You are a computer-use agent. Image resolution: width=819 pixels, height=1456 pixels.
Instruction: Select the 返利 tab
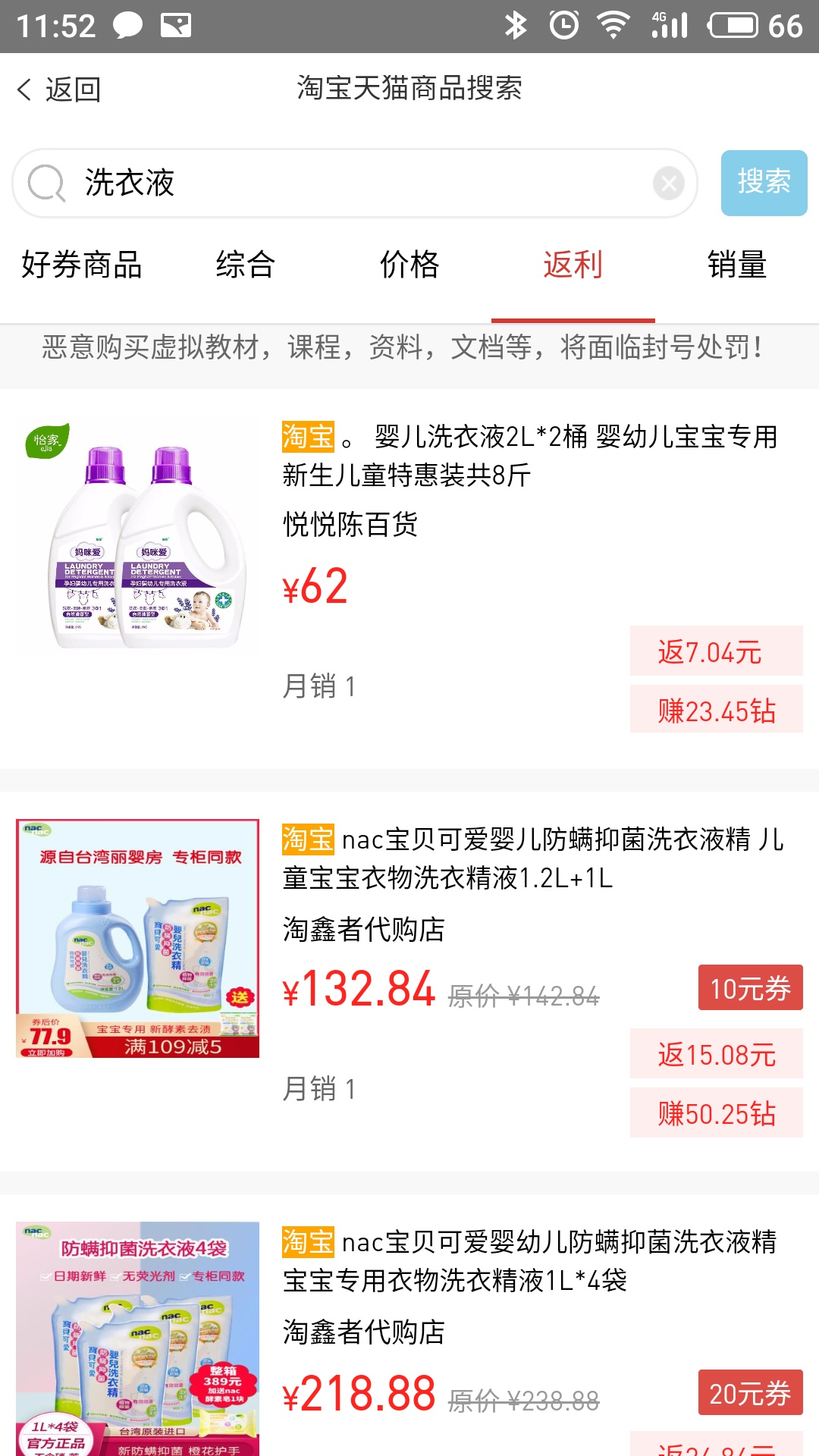tap(573, 265)
